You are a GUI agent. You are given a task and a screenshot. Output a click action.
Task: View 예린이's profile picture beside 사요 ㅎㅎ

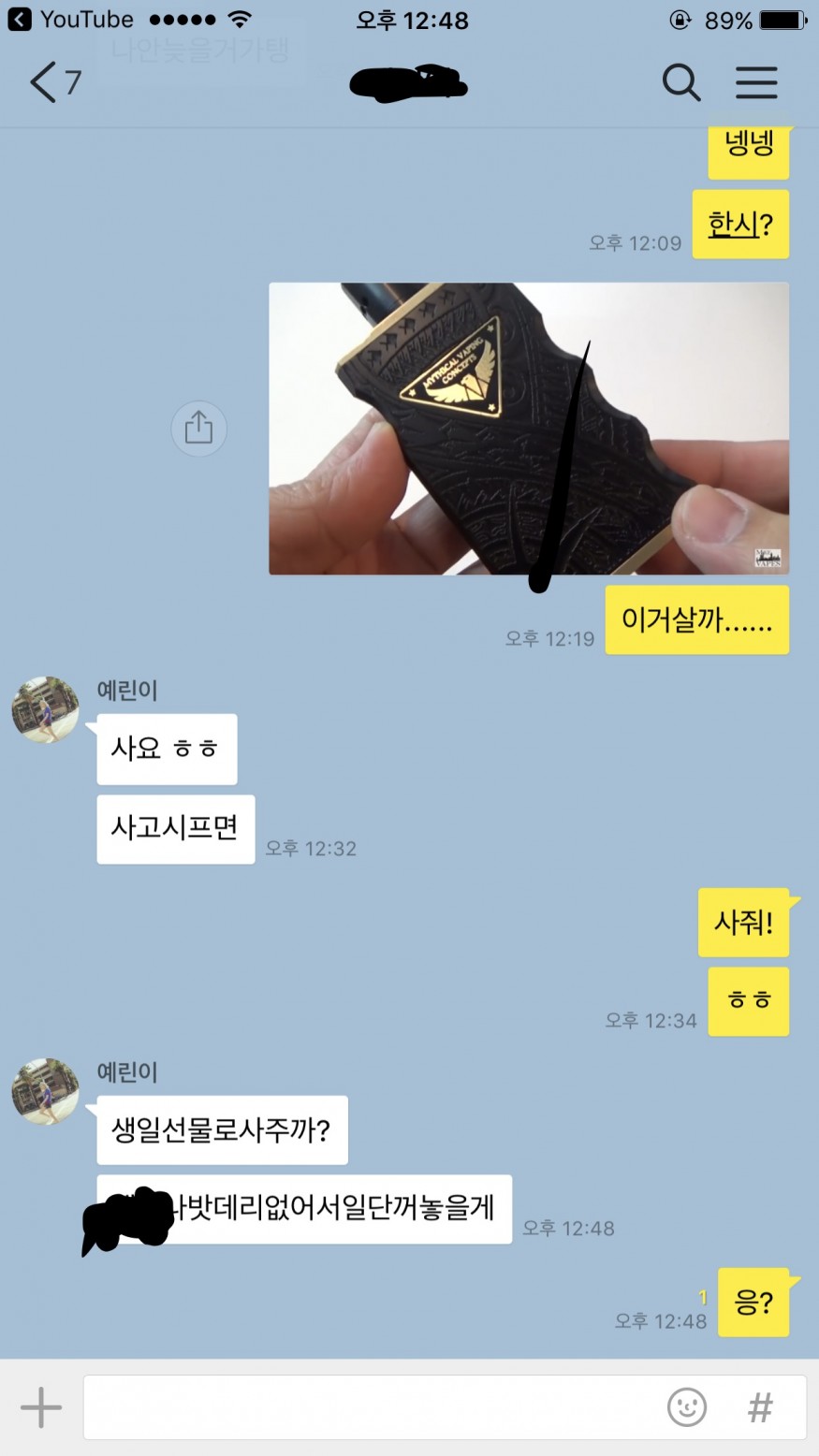tap(45, 710)
